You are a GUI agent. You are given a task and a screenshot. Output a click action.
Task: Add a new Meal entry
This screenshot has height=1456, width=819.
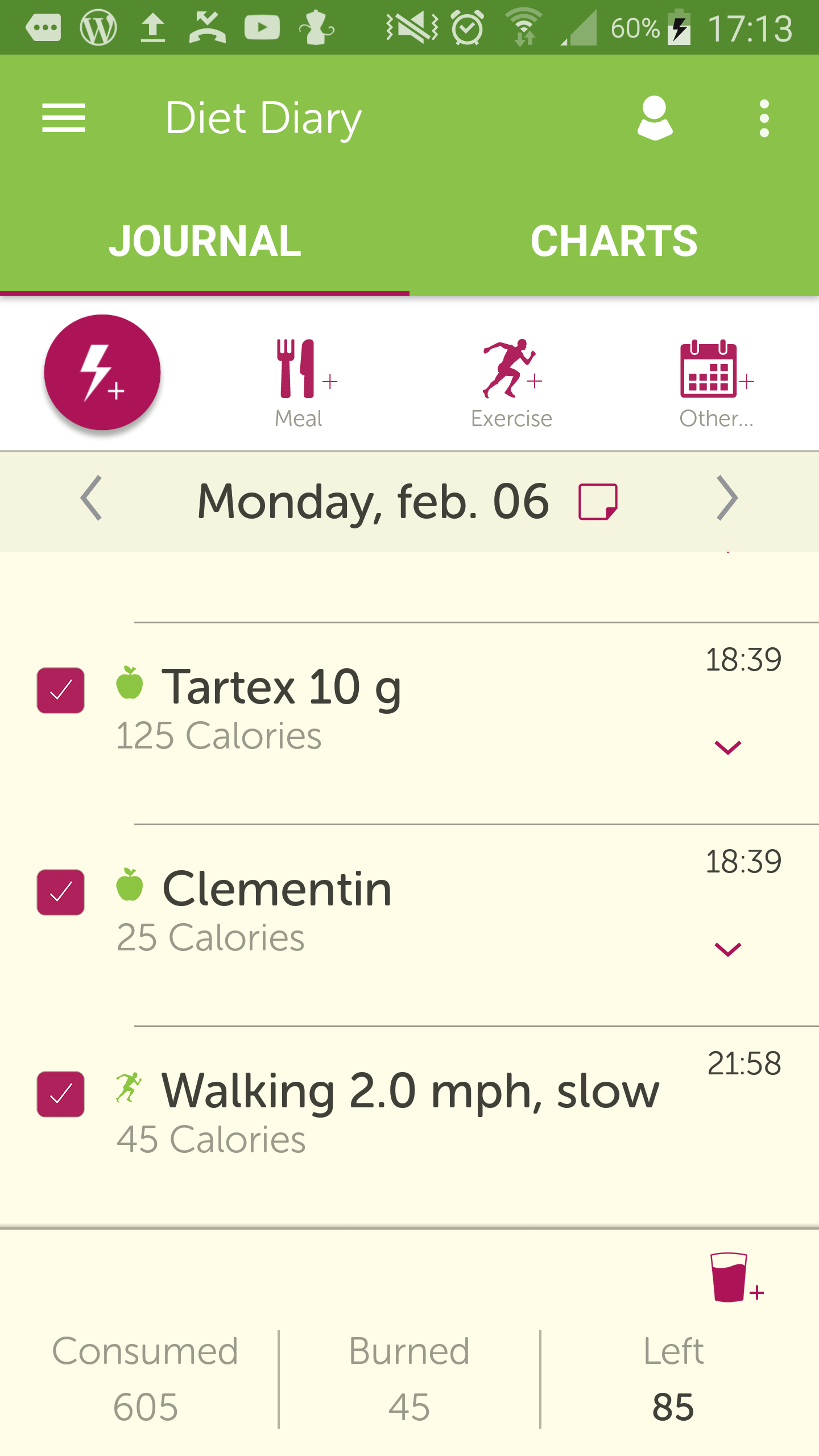click(x=300, y=382)
